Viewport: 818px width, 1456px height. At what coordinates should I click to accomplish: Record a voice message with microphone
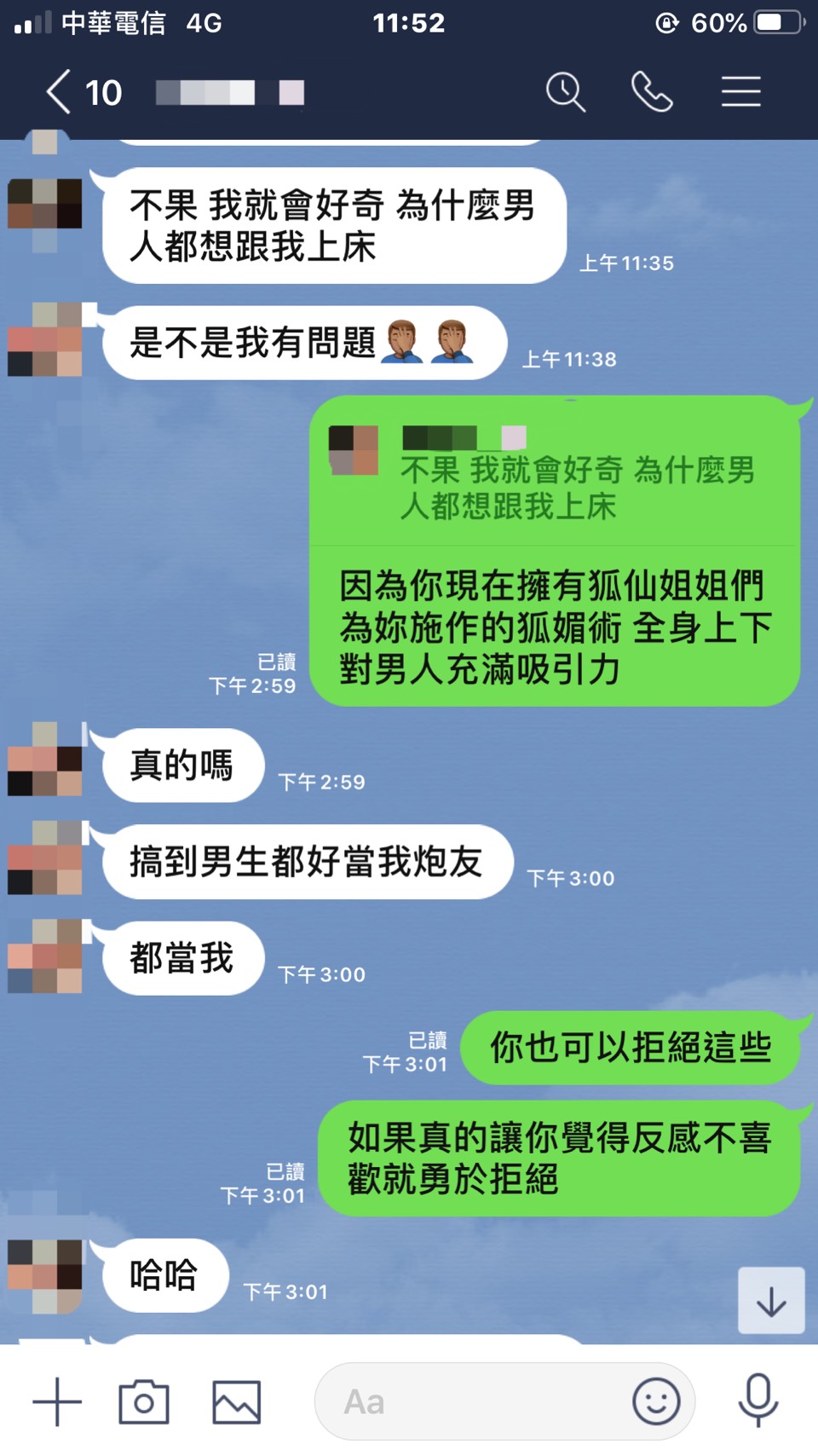pyautogui.click(x=758, y=1401)
